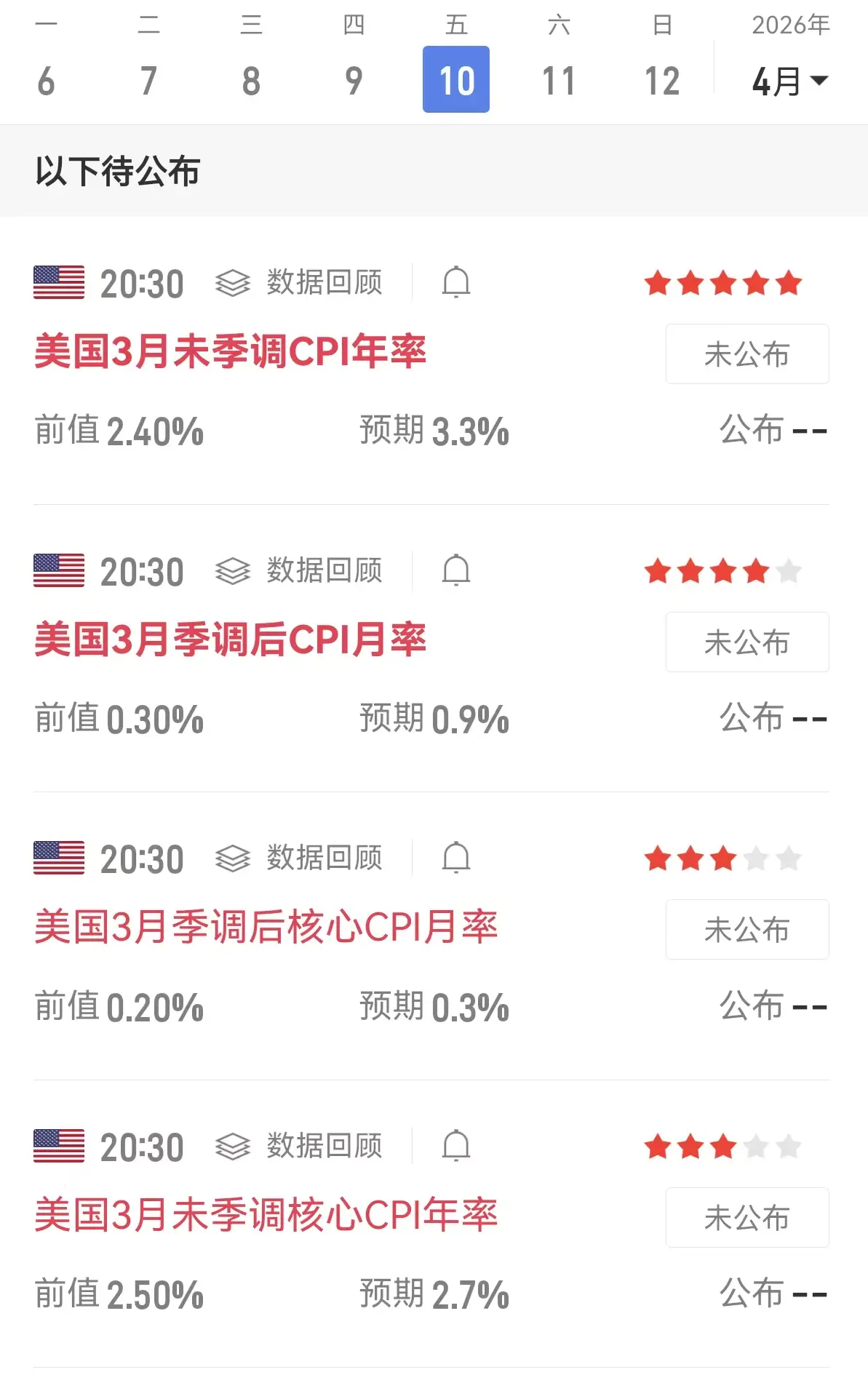View 数据回顾 for 美国3月季调后核心CPI月率

click(x=299, y=858)
